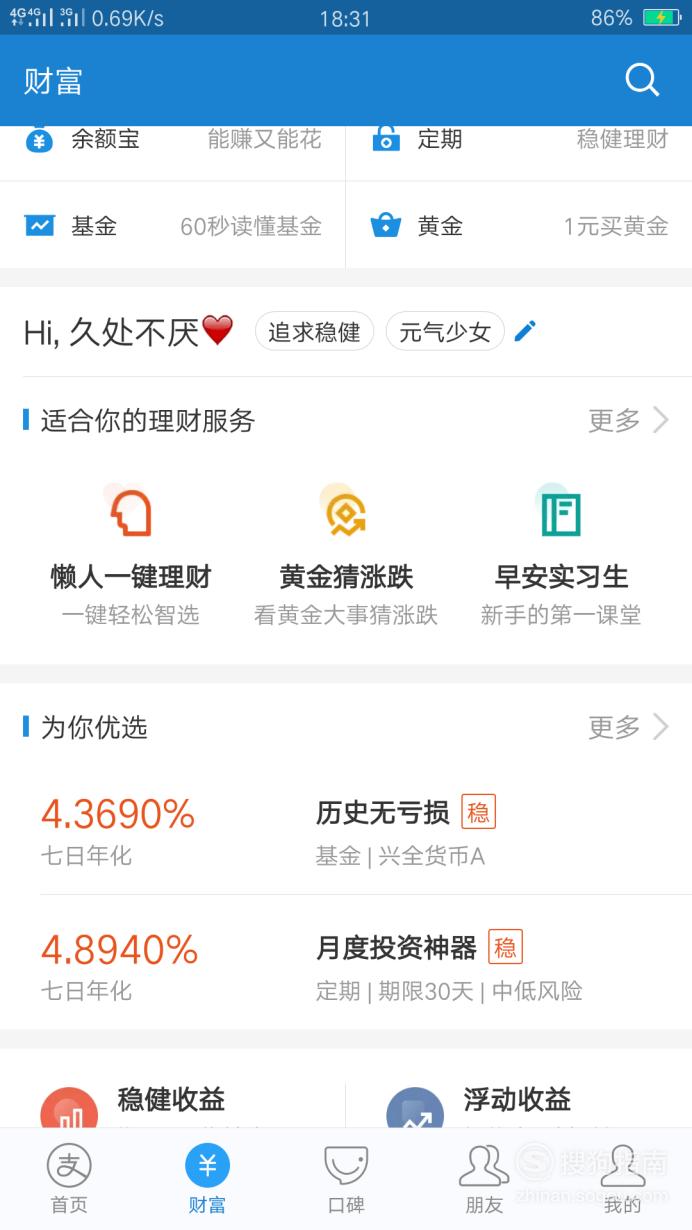The width and height of the screenshot is (692, 1230).
Task: Edit profile tags with pencil icon
Action: pos(525,331)
